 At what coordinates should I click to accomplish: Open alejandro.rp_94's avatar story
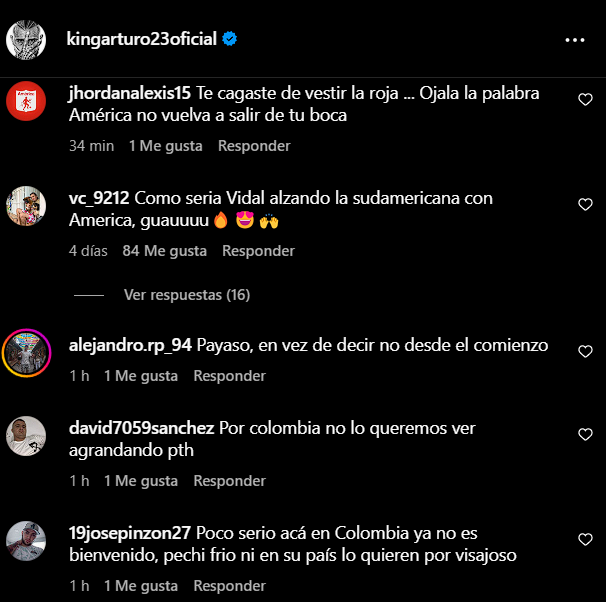tap(27, 352)
